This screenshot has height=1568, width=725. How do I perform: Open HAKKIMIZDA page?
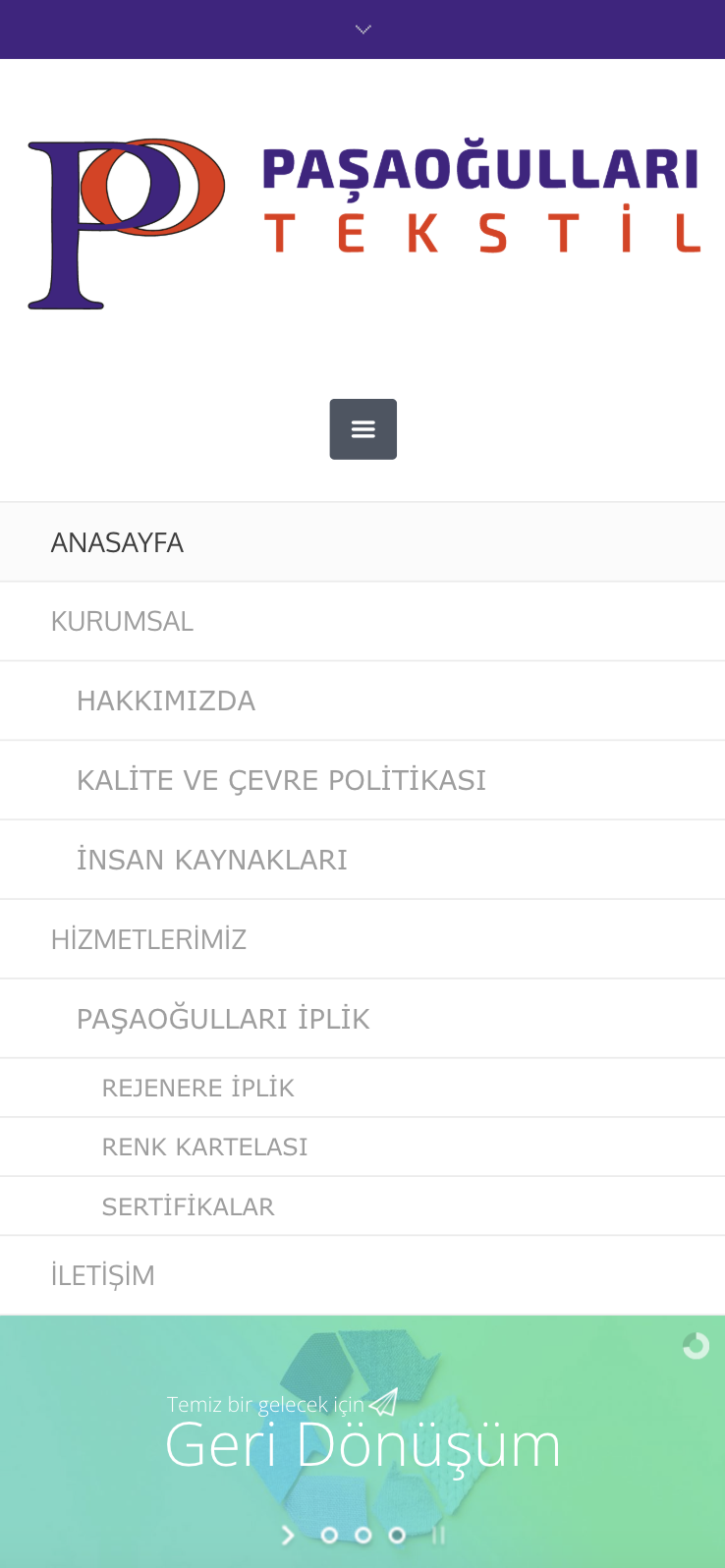[x=166, y=700]
